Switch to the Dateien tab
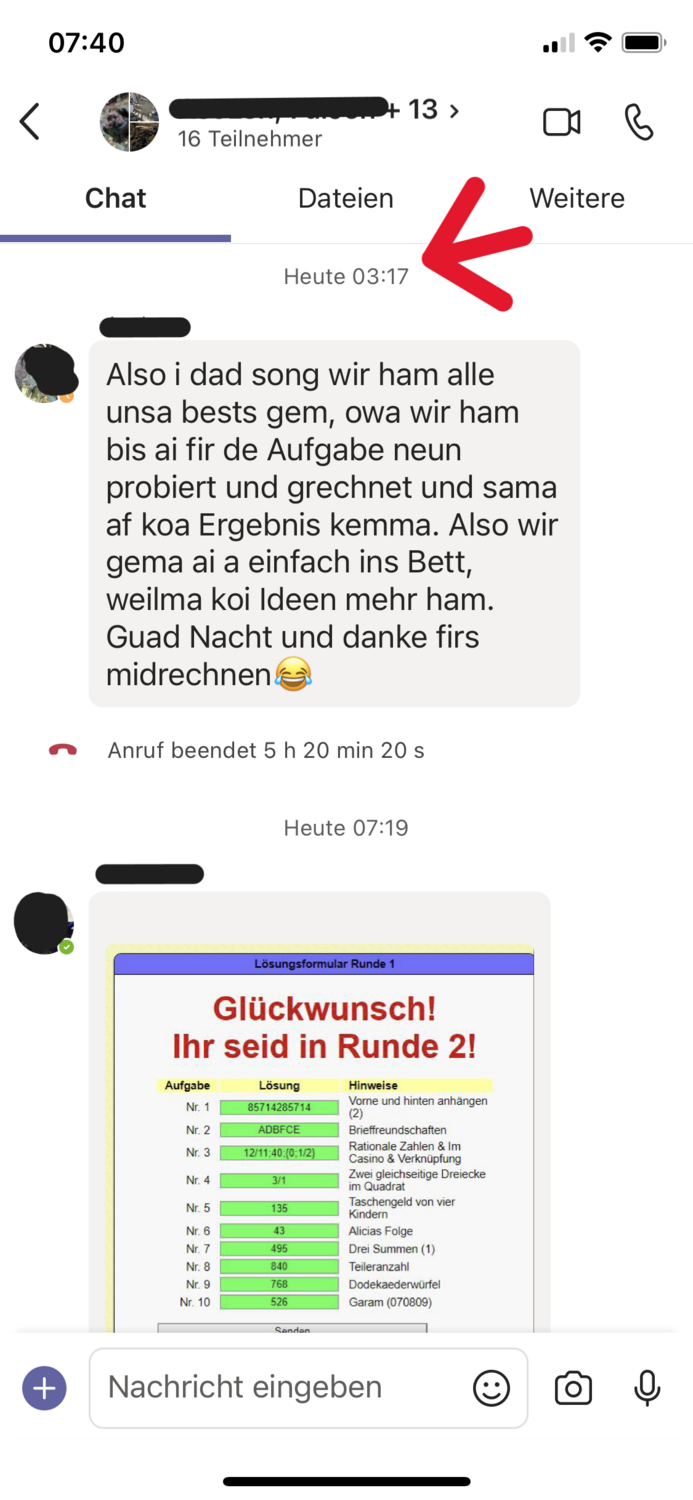 point(346,198)
